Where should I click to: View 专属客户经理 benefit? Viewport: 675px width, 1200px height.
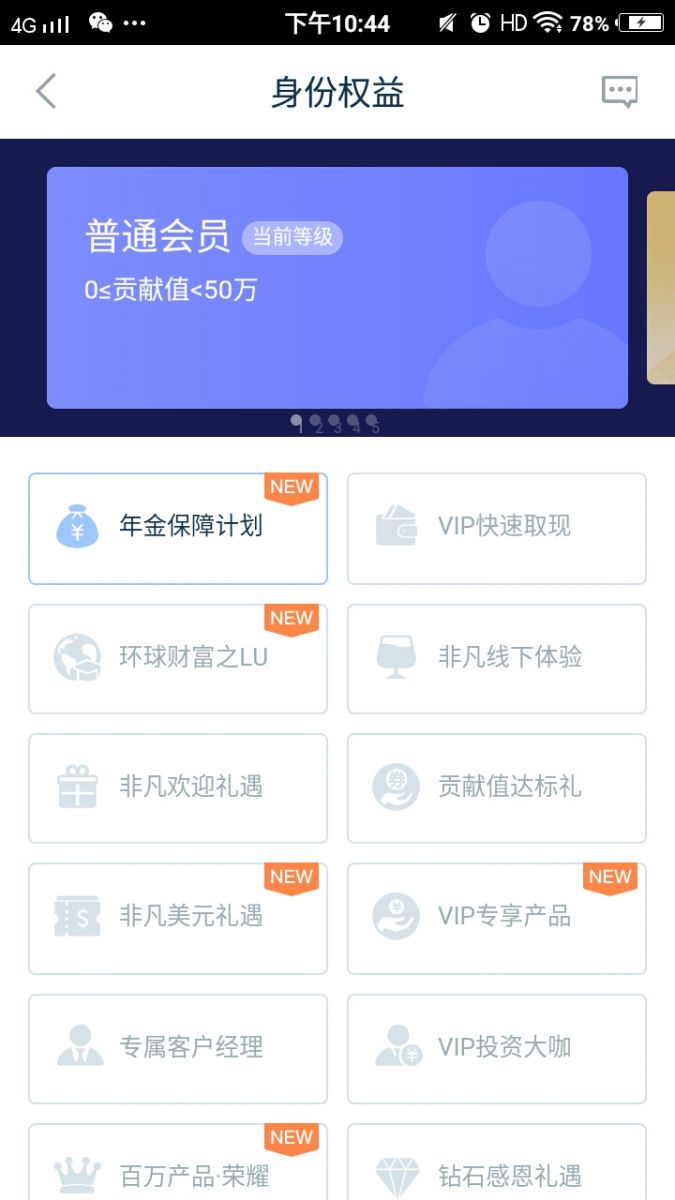click(178, 1048)
